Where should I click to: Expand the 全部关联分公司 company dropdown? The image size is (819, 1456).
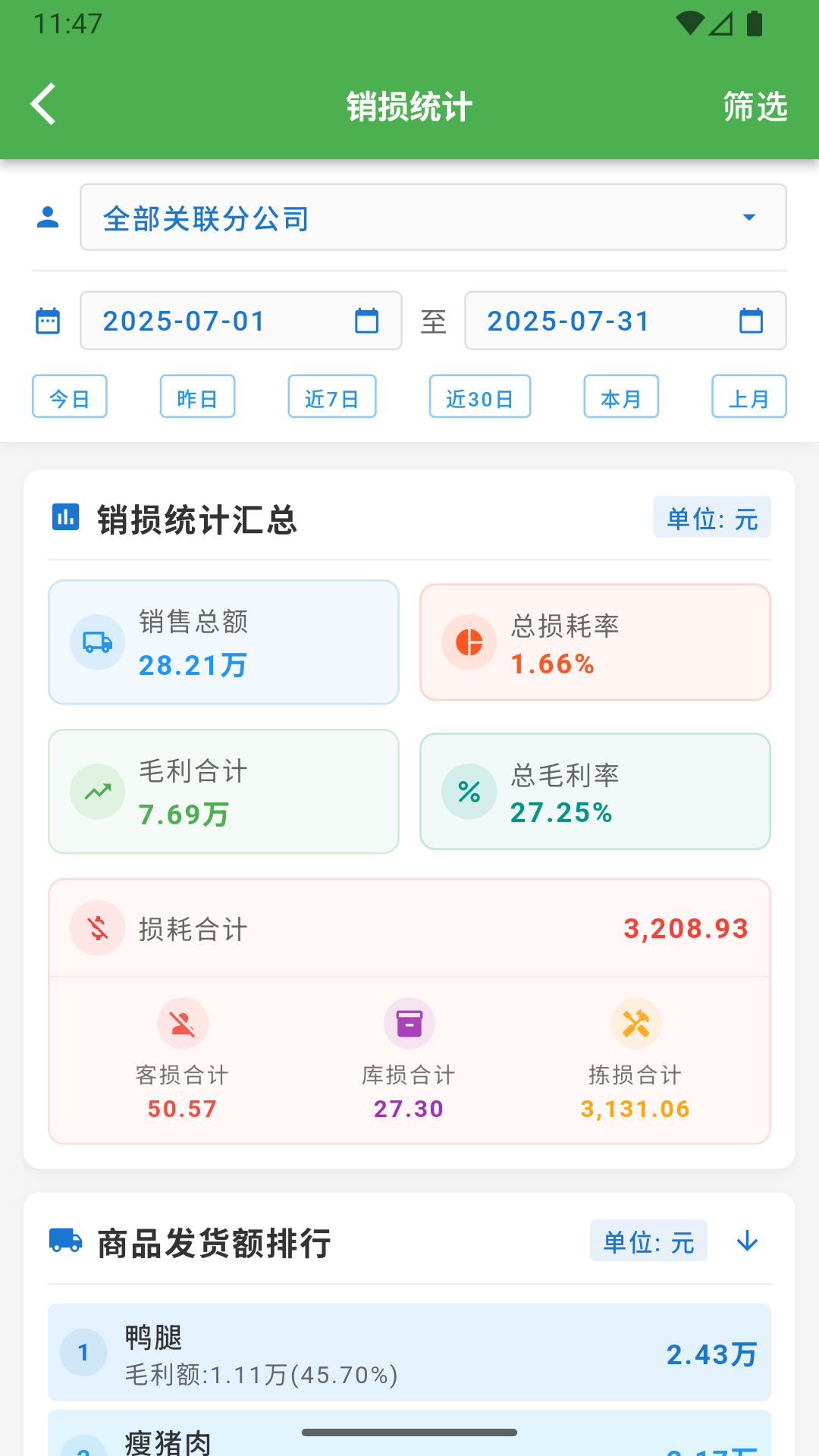pyautogui.click(x=433, y=217)
